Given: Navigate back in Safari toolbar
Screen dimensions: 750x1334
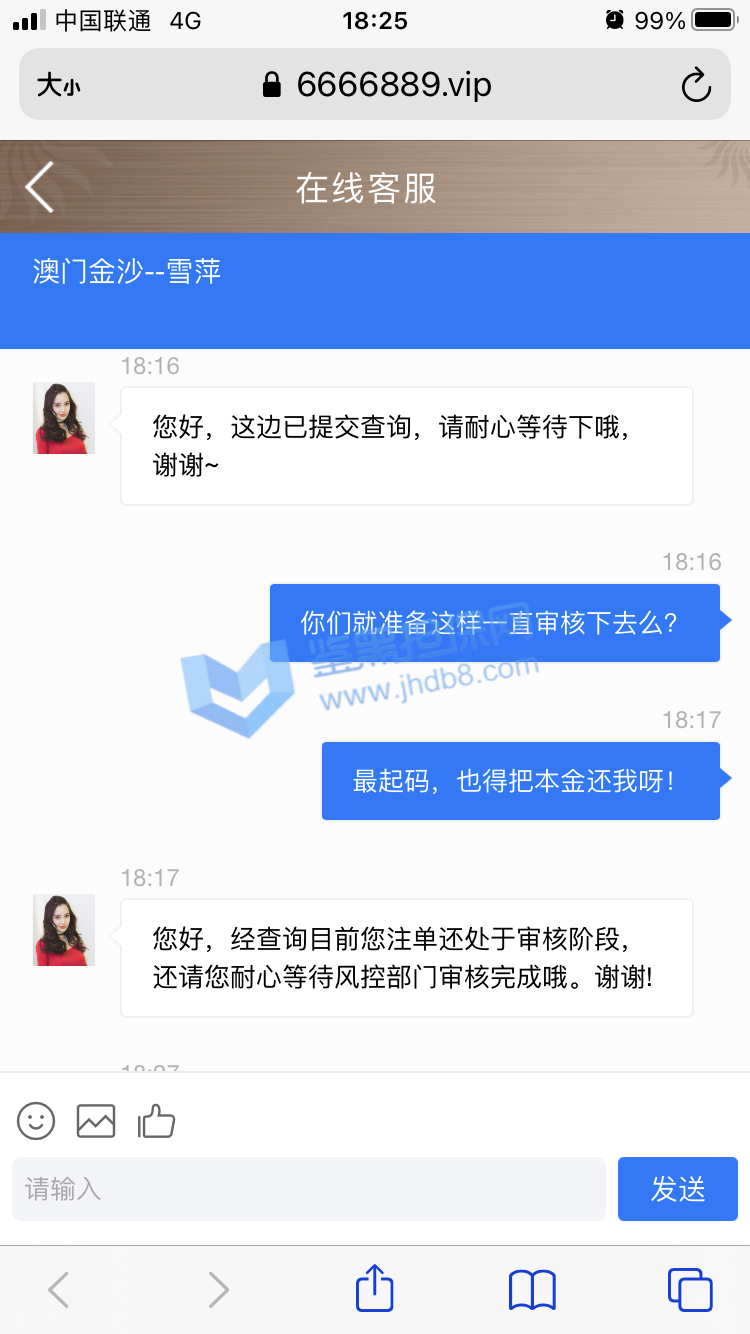Looking at the screenshot, I should pos(60,1289).
